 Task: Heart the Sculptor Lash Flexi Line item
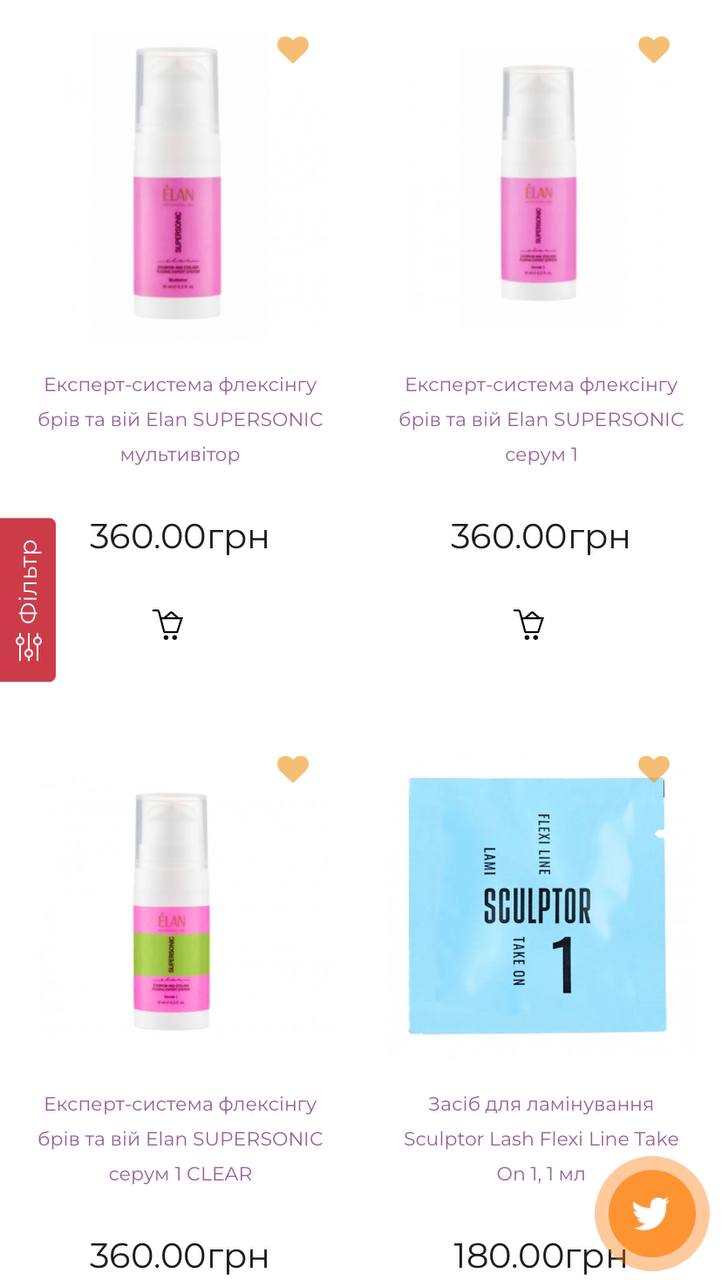tap(654, 768)
